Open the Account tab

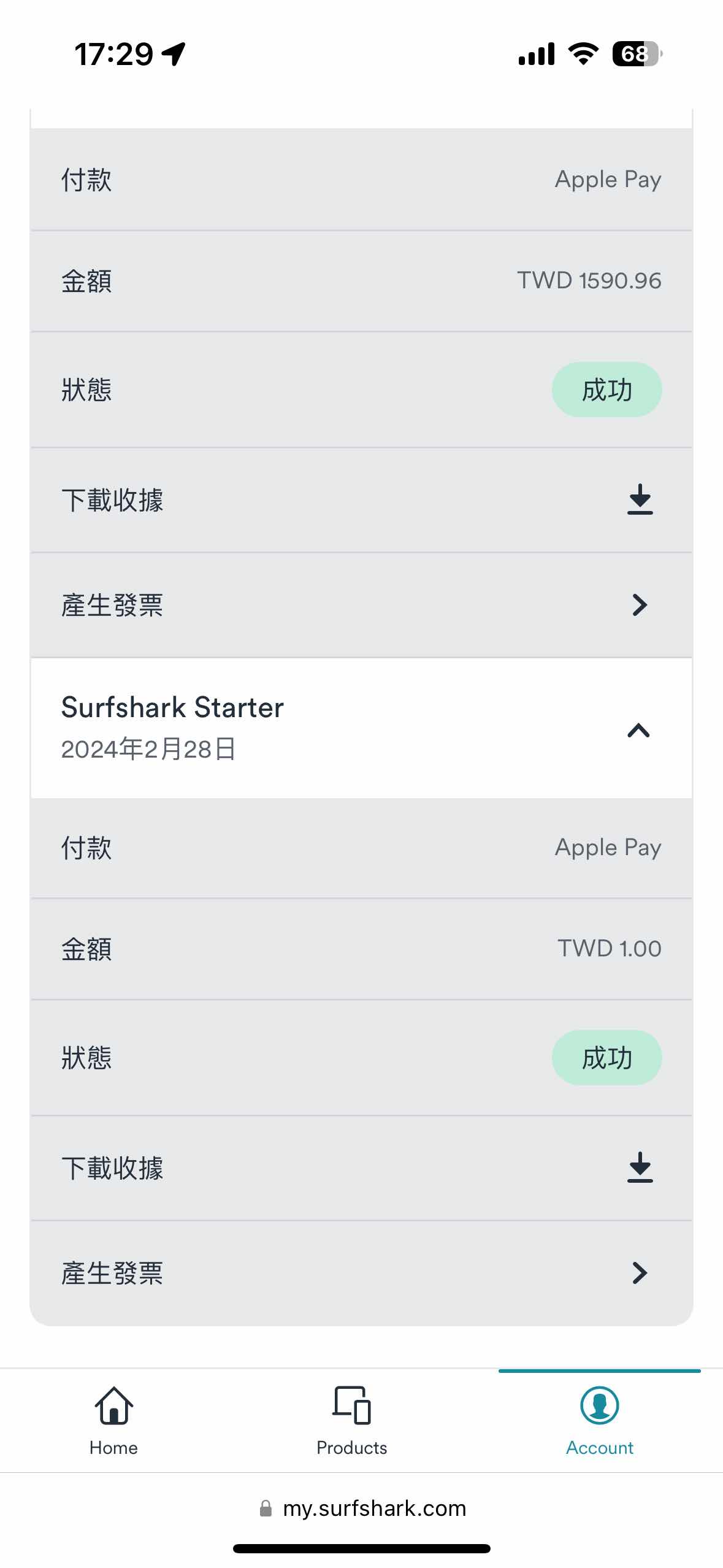click(599, 1420)
